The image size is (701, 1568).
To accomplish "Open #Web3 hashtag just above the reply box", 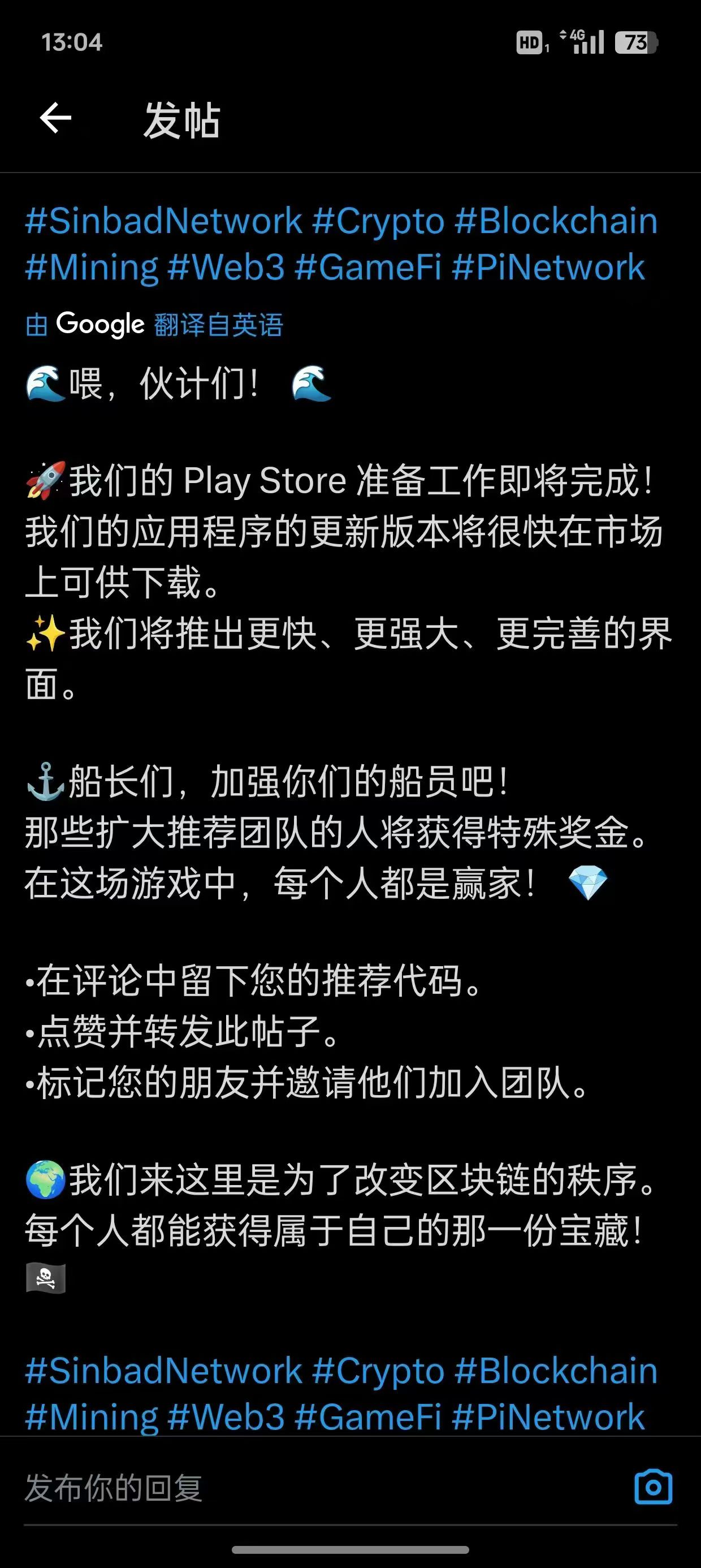I will point(226,1417).
